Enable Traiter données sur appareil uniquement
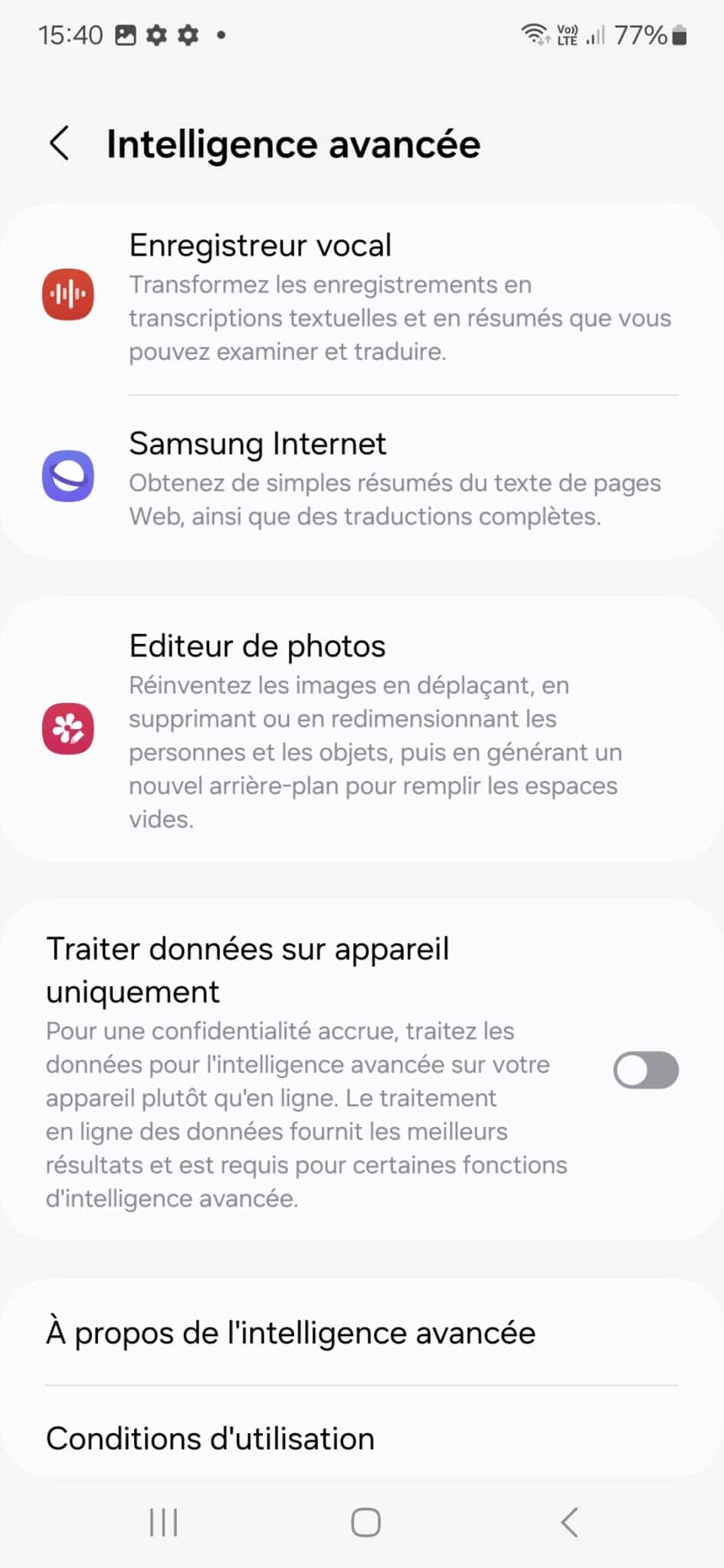The width and height of the screenshot is (724, 1568). point(645,1070)
